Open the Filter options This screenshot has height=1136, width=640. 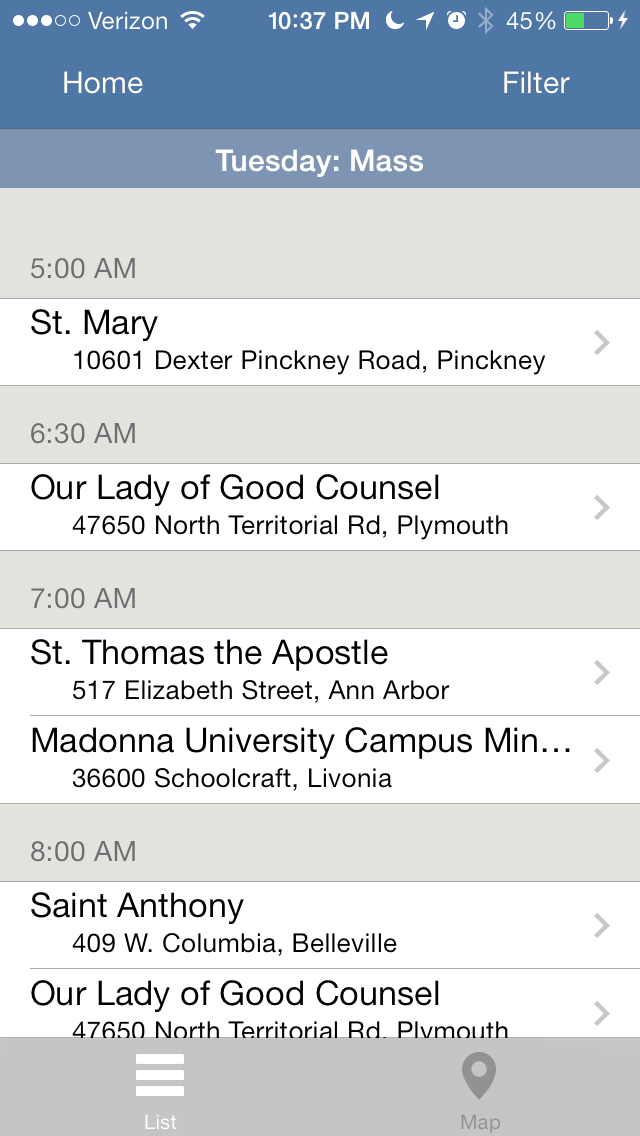(536, 83)
